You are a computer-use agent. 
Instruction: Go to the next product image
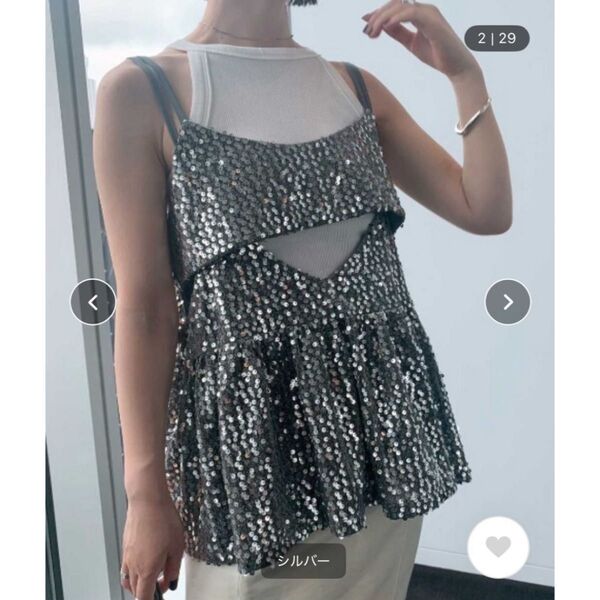pyautogui.click(x=508, y=301)
